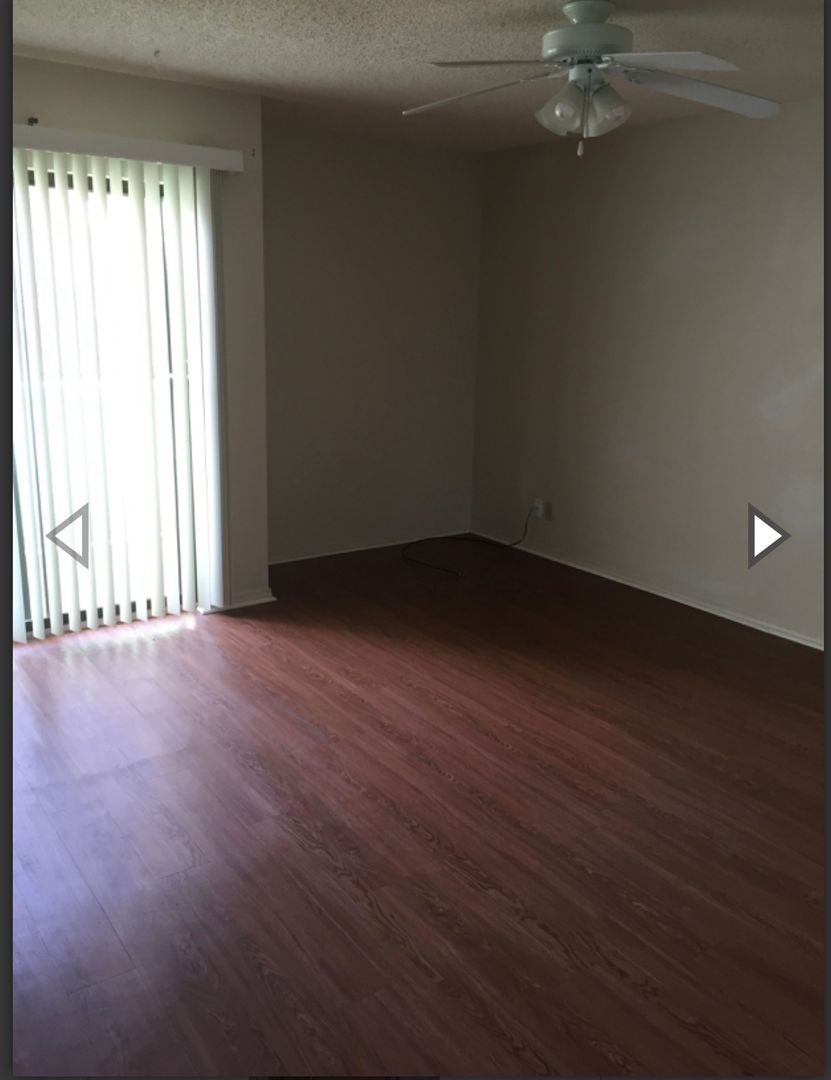Go to the previous photo
Screen dimensions: 831x1080
point(69,536)
